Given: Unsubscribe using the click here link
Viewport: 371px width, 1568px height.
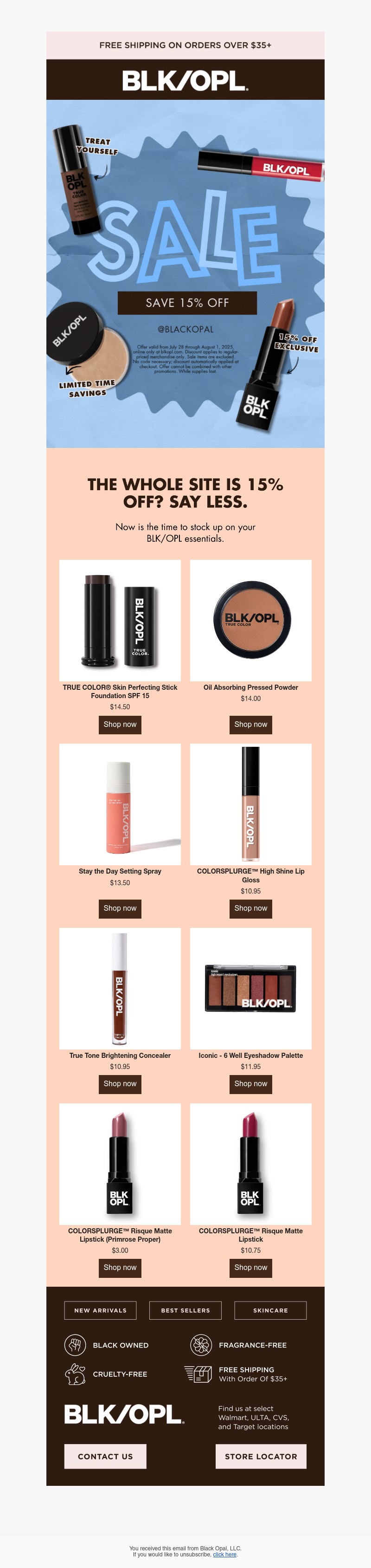Looking at the screenshot, I should [224, 1554].
